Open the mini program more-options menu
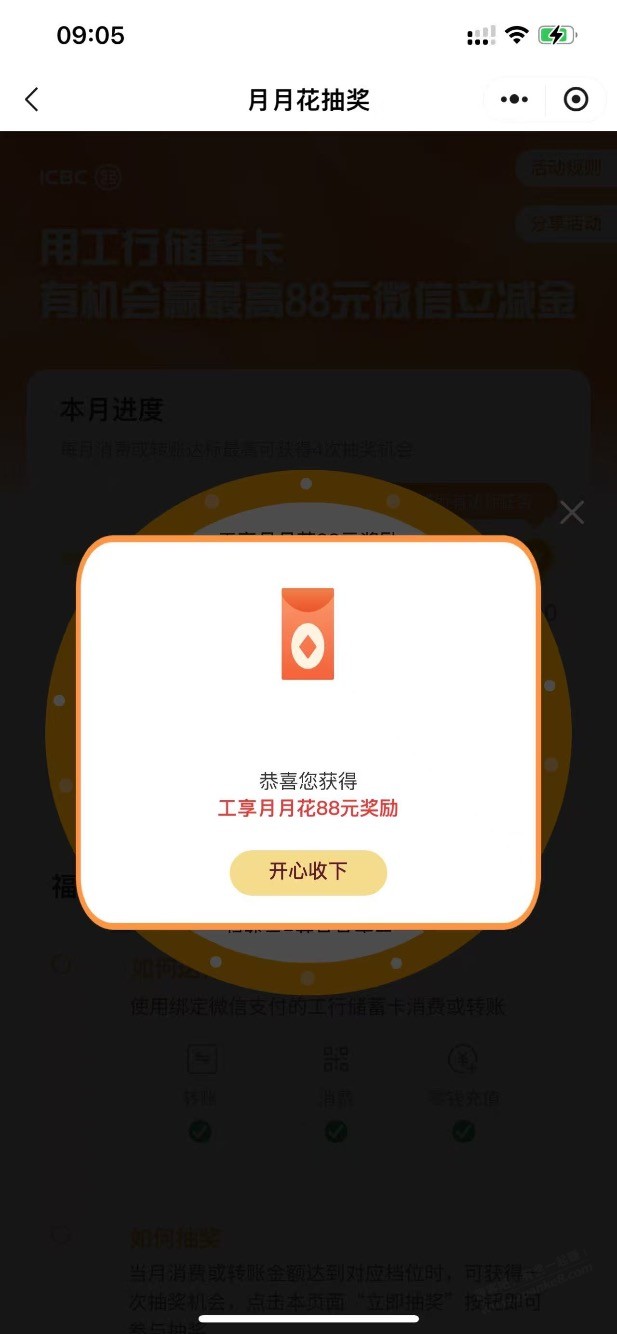 pos(514,99)
